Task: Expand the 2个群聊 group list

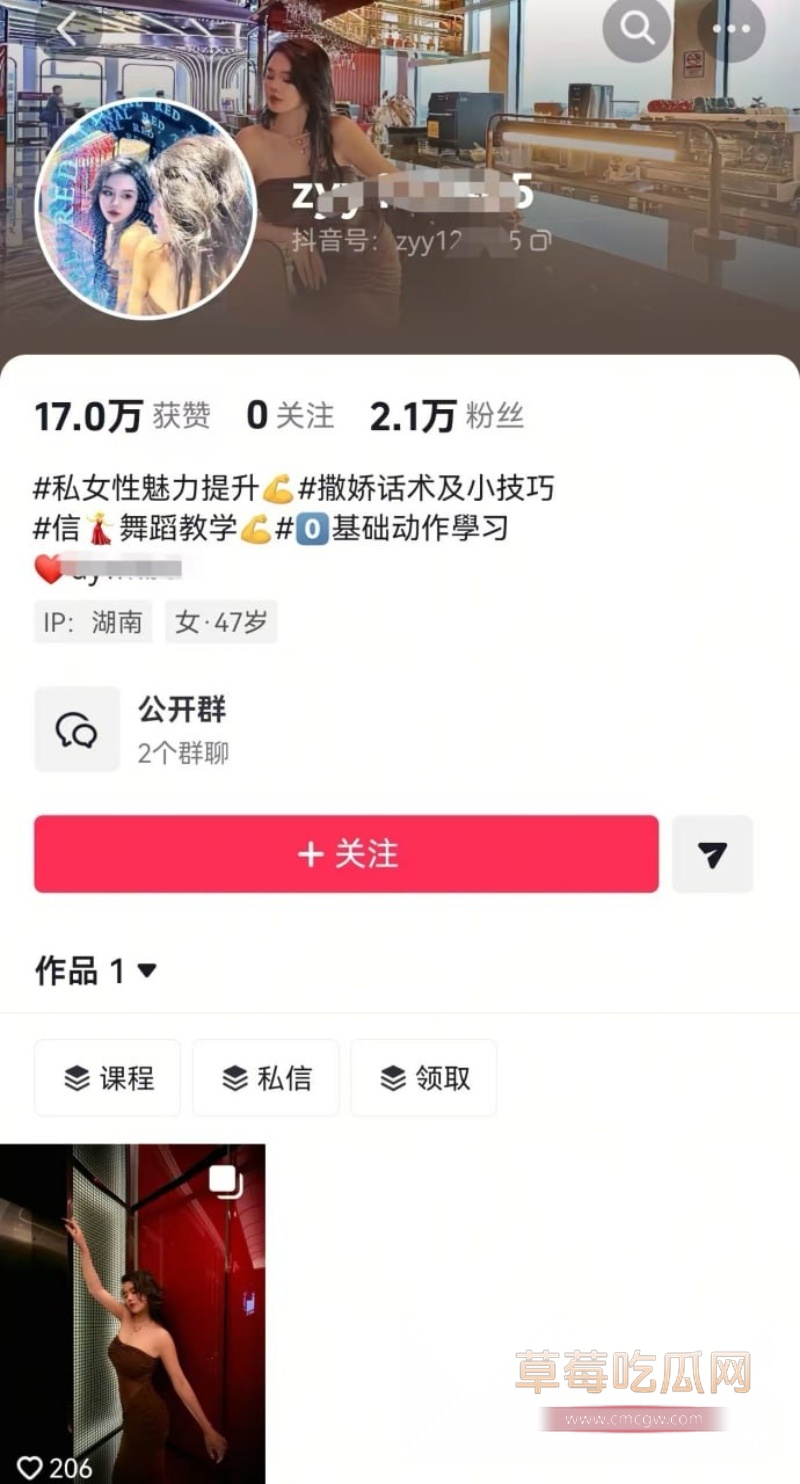Action: click(x=184, y=754)
